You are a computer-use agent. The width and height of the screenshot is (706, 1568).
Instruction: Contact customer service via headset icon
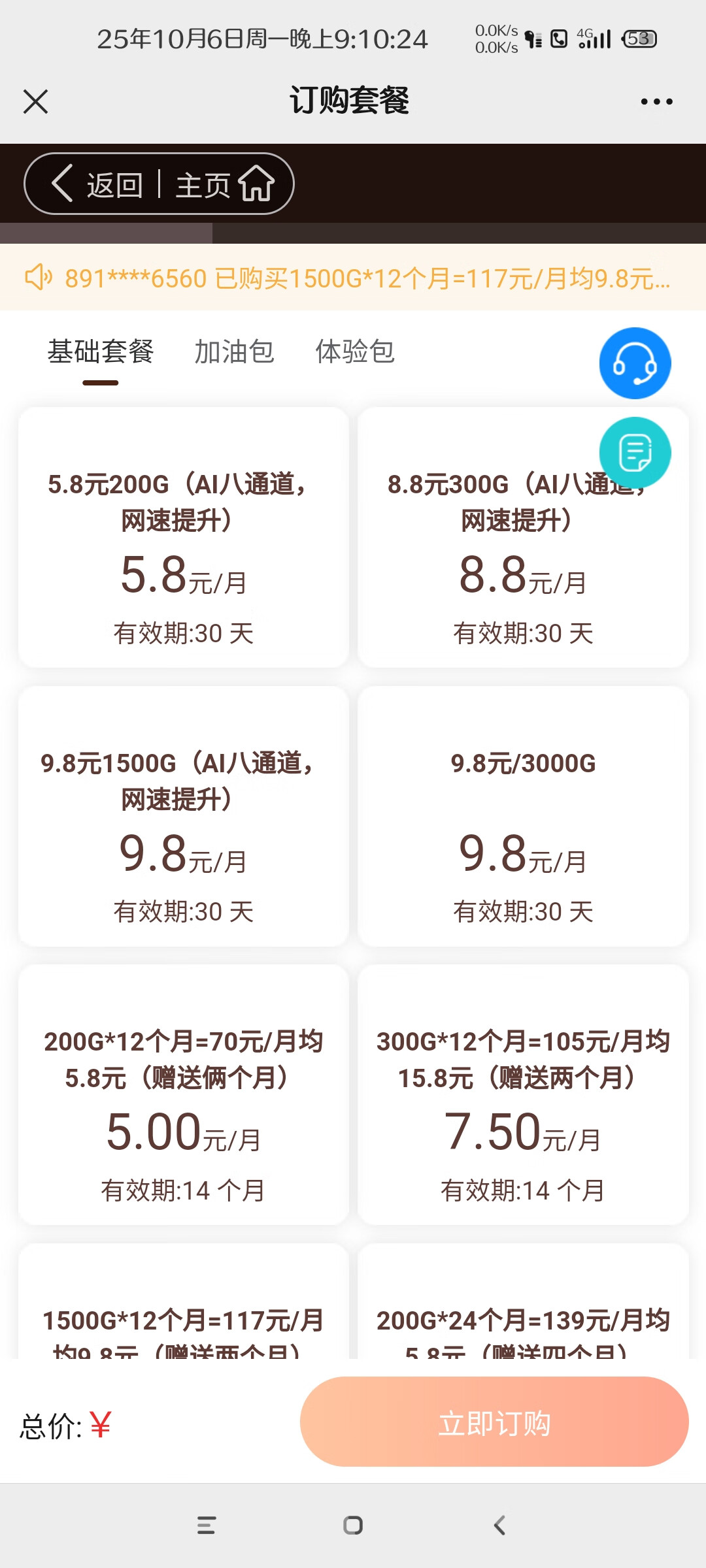point(635,363)
